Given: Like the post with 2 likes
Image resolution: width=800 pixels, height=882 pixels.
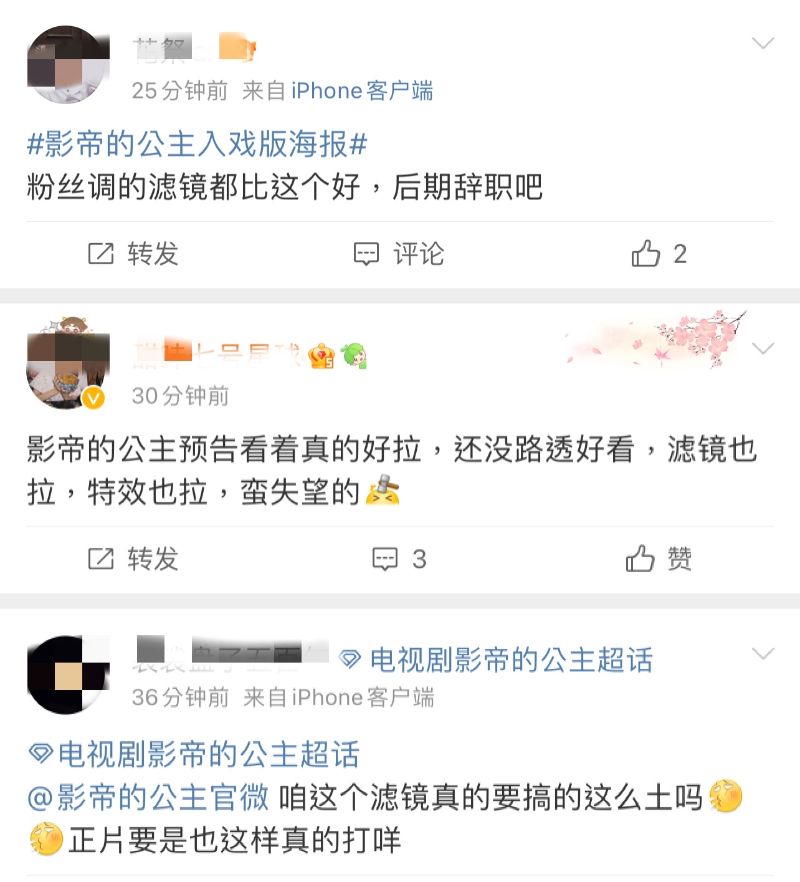Looking at the screenshot, I should tap(660, 254).
